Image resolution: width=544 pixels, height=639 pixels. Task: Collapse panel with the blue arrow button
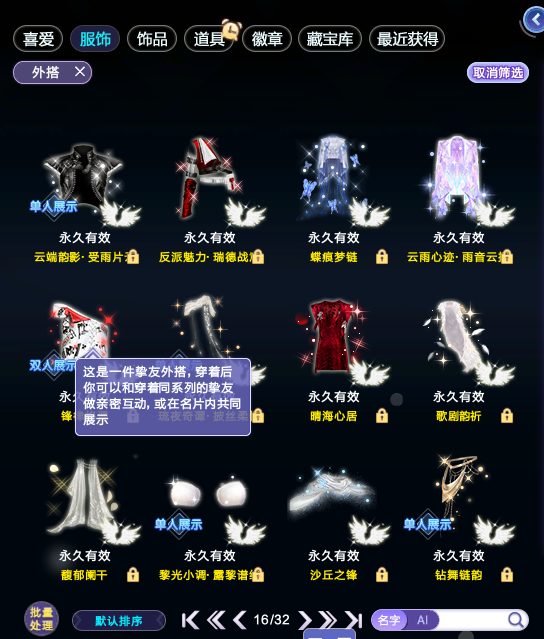pos(533,19)
